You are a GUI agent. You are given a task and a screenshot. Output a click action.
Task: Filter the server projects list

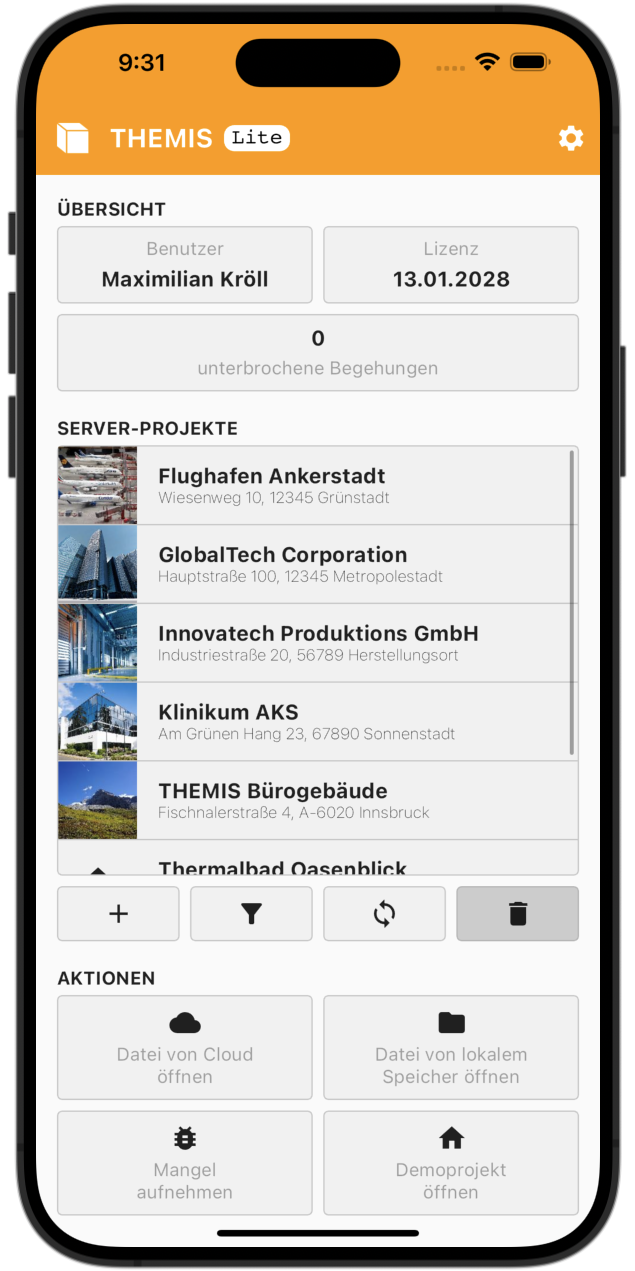[x=251, y=913]
